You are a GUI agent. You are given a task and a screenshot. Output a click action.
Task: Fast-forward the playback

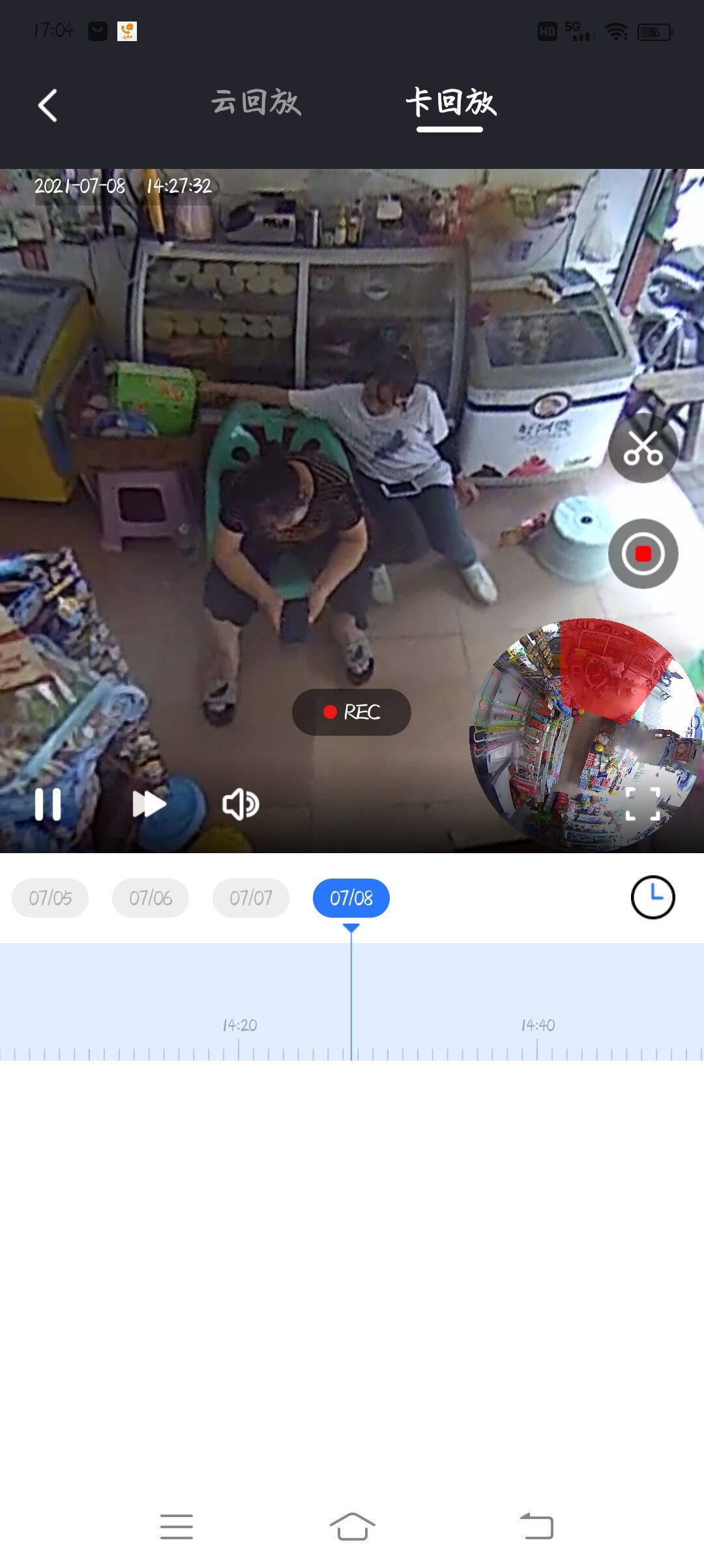coord(149,804)
